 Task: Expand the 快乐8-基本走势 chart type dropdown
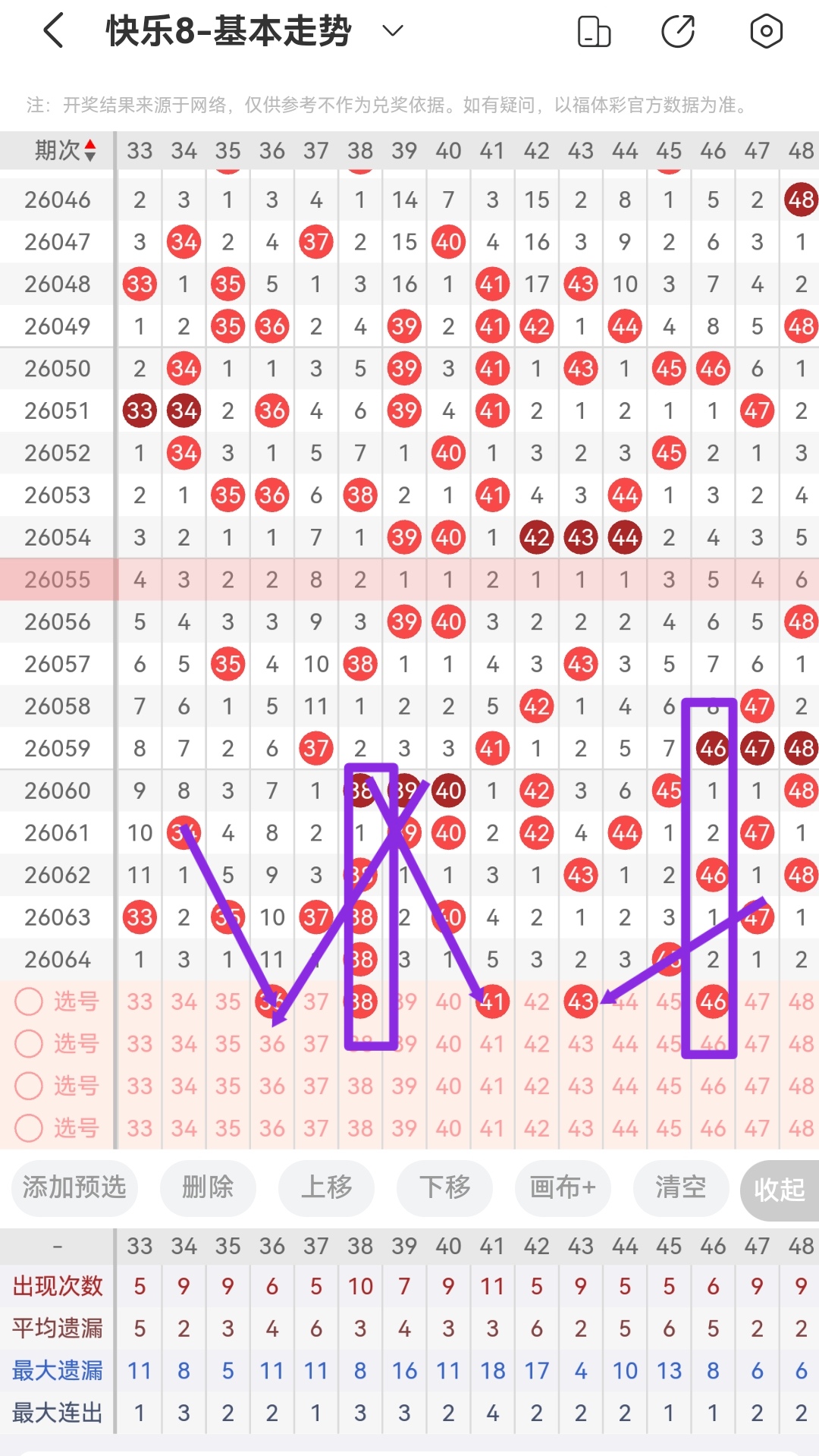[392, 31]
